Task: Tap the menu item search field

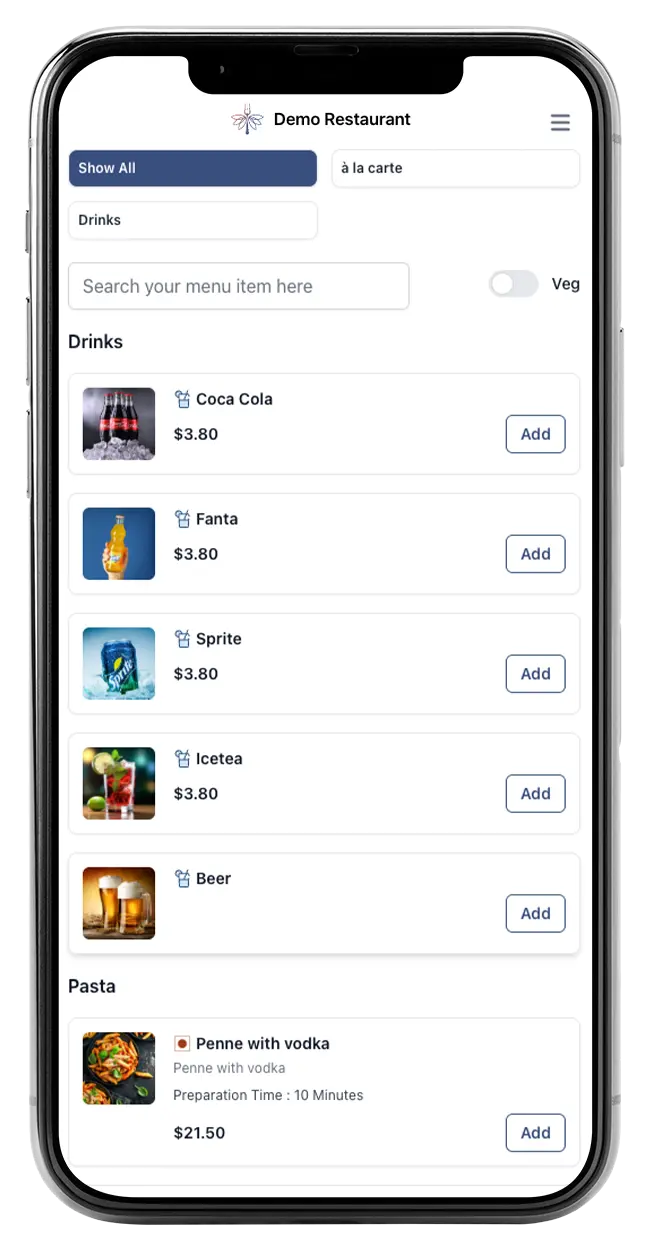Action: (238, 286)
